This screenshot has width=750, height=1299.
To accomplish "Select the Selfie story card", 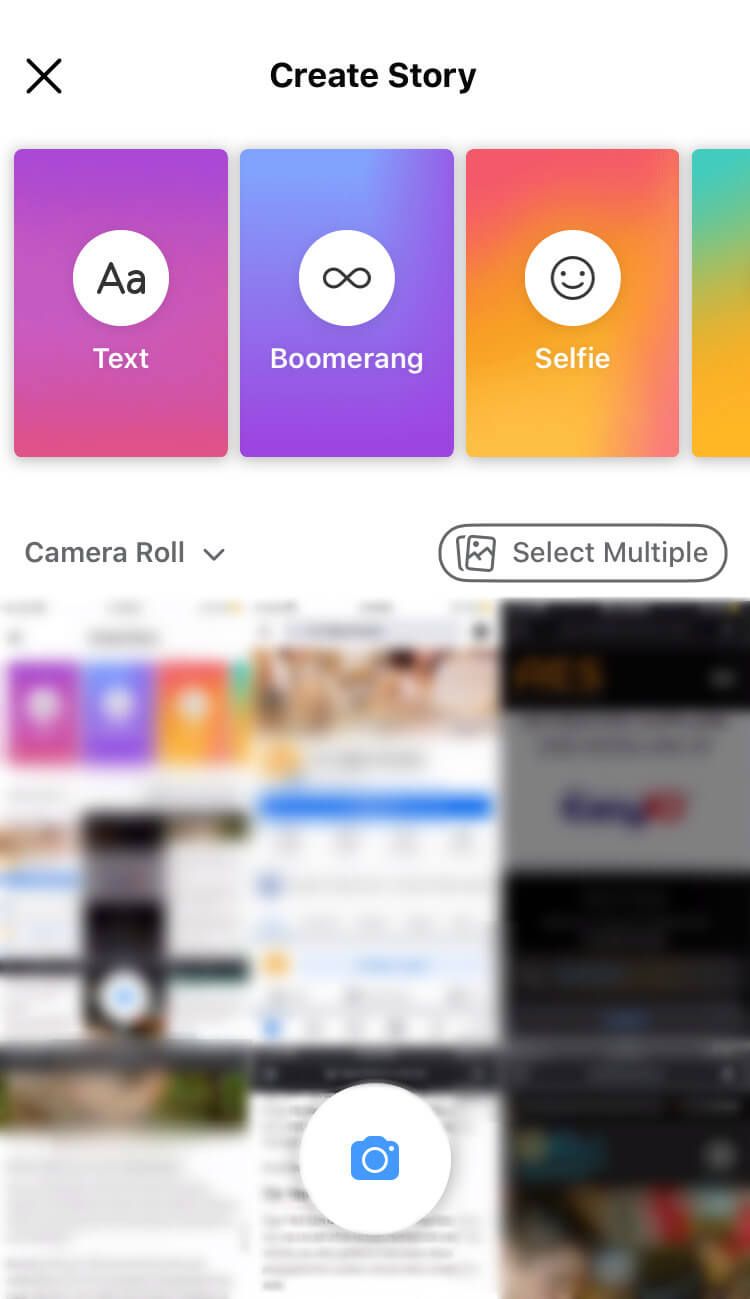I will coord(572,303).
